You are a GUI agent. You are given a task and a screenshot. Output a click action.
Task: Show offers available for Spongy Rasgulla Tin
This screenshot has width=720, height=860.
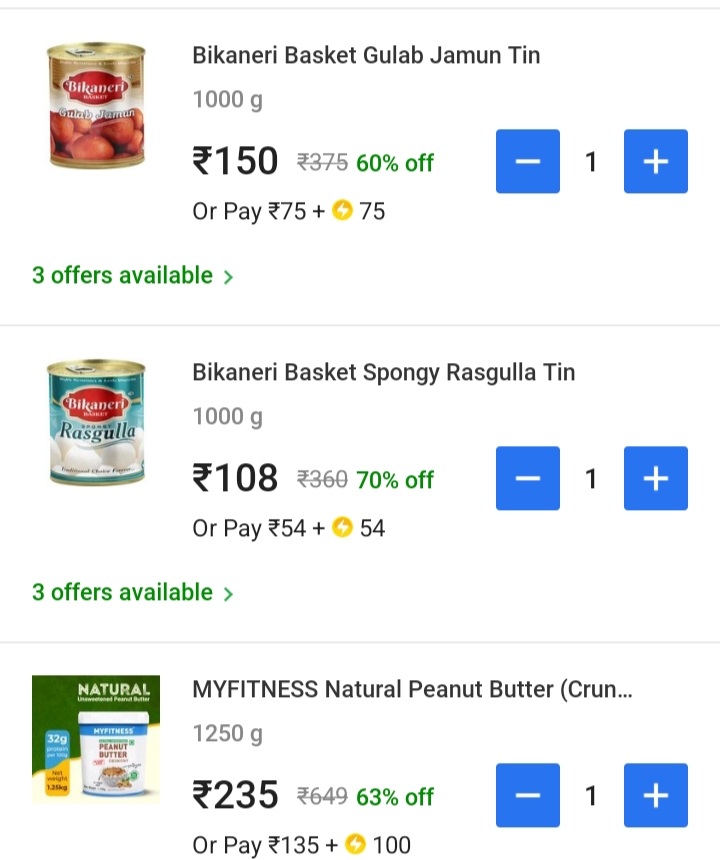point(132,593)
